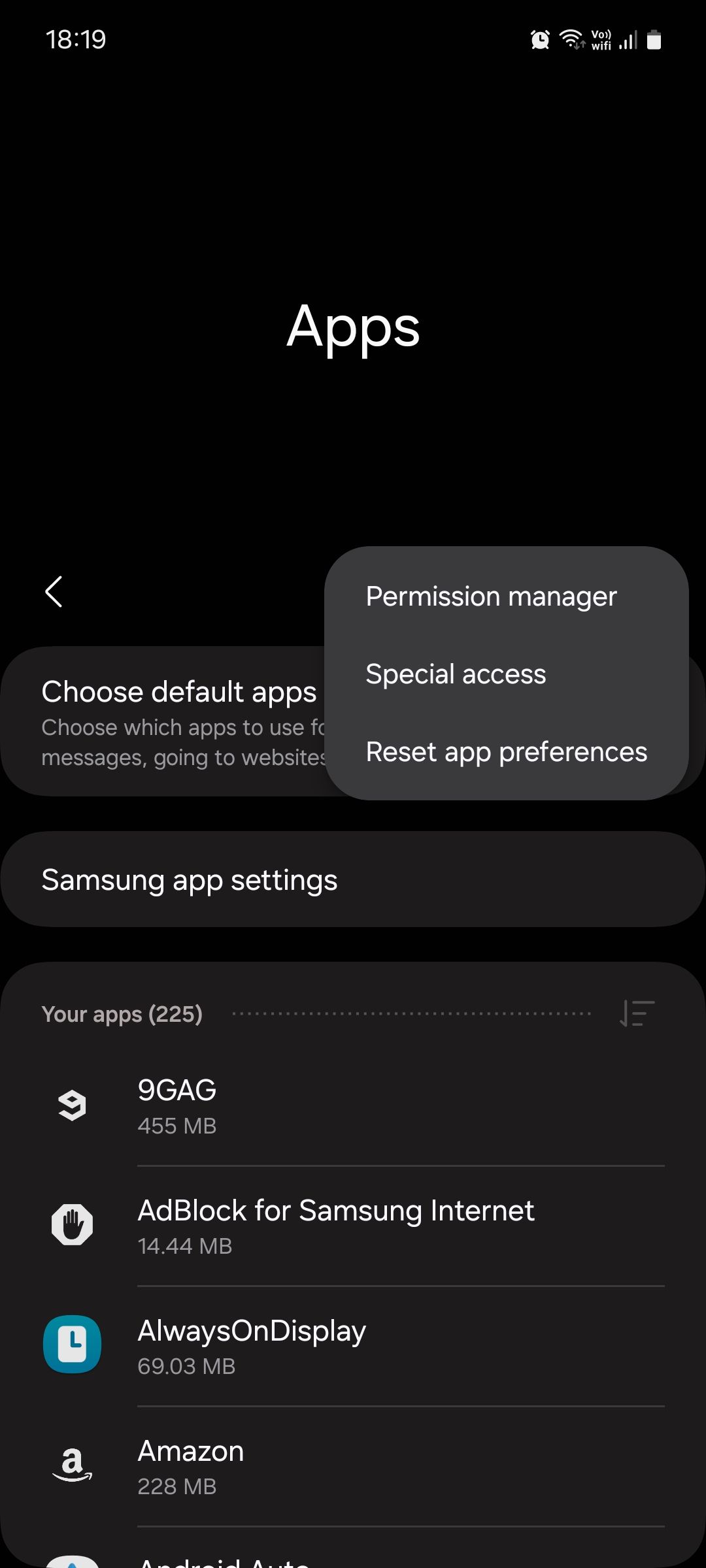The height and width of the screenshot is (1568, 706).
Task: Tap Choose default apps
Action: (179, 691)
